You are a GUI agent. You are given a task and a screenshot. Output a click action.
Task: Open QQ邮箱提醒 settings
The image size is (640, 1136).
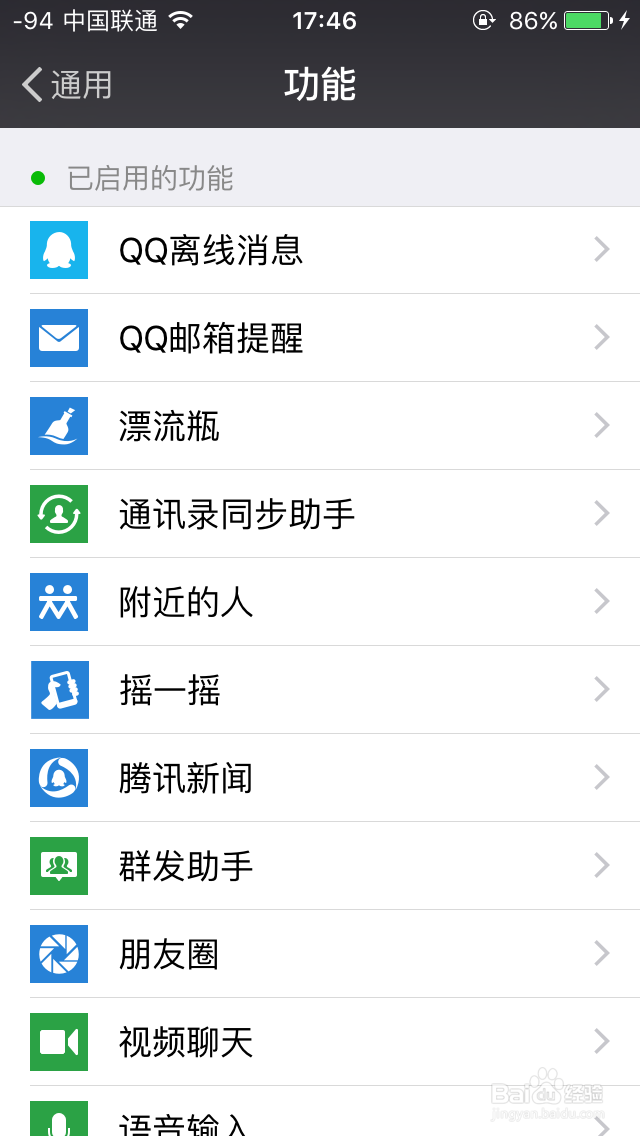click(320, 338)
